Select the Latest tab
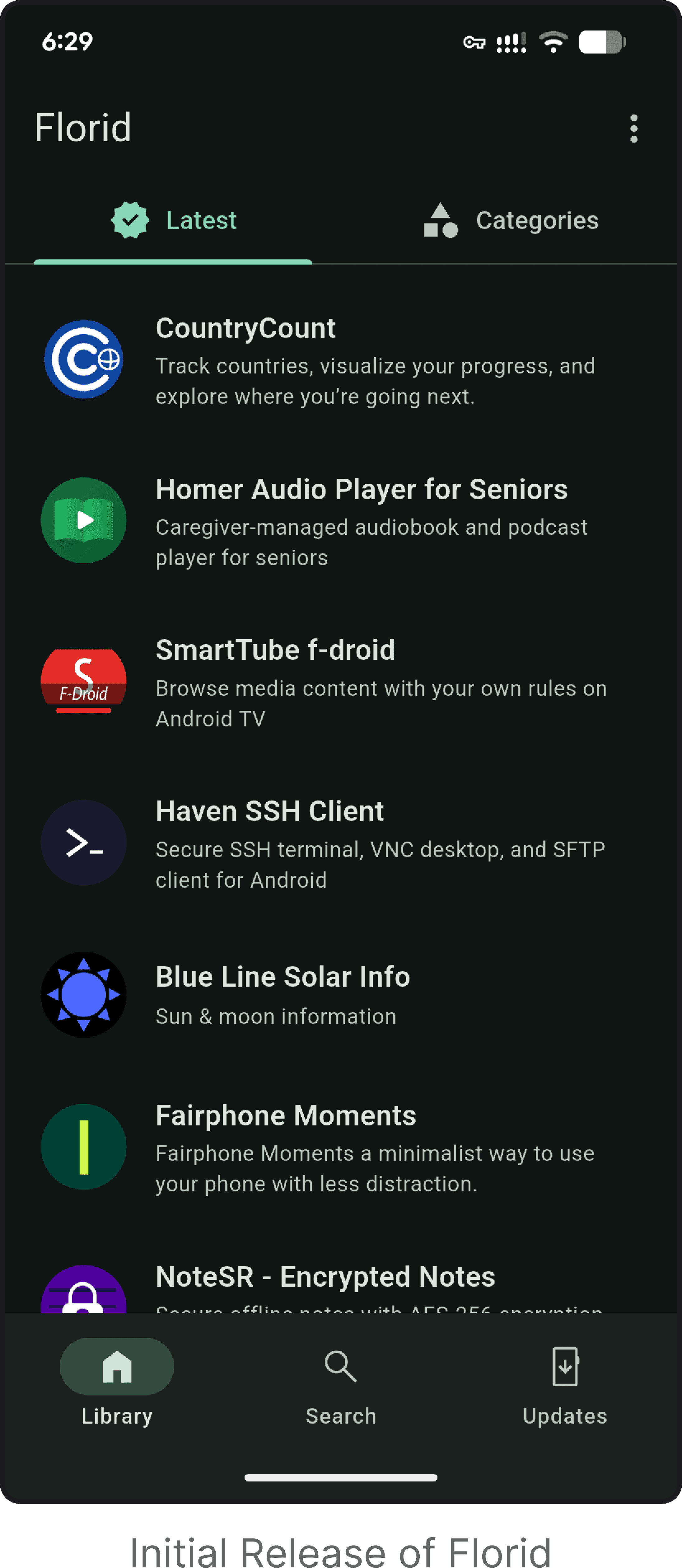682x1568 pixels. point(173,220)
